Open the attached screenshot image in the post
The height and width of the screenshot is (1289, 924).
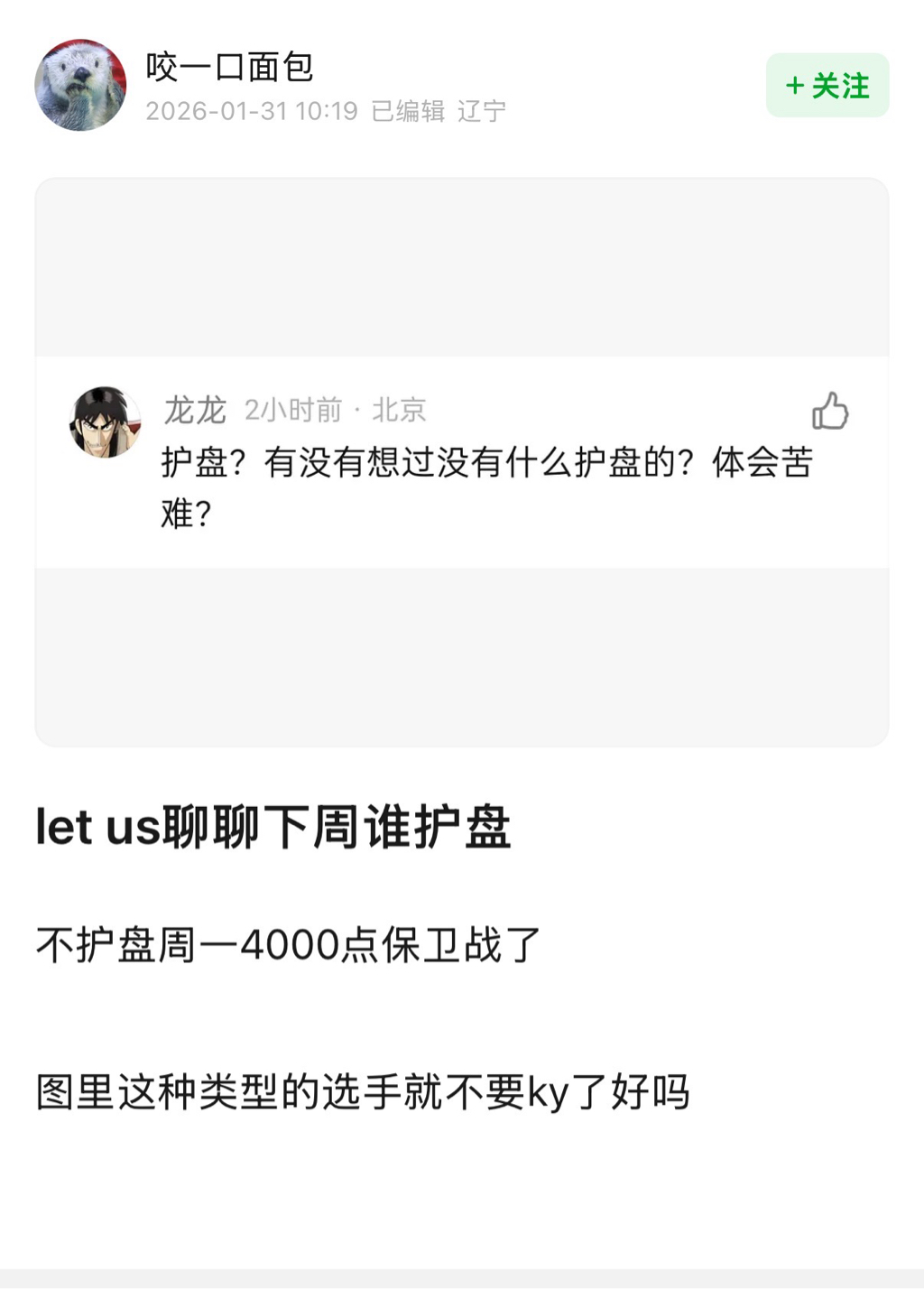coord(461,461)
